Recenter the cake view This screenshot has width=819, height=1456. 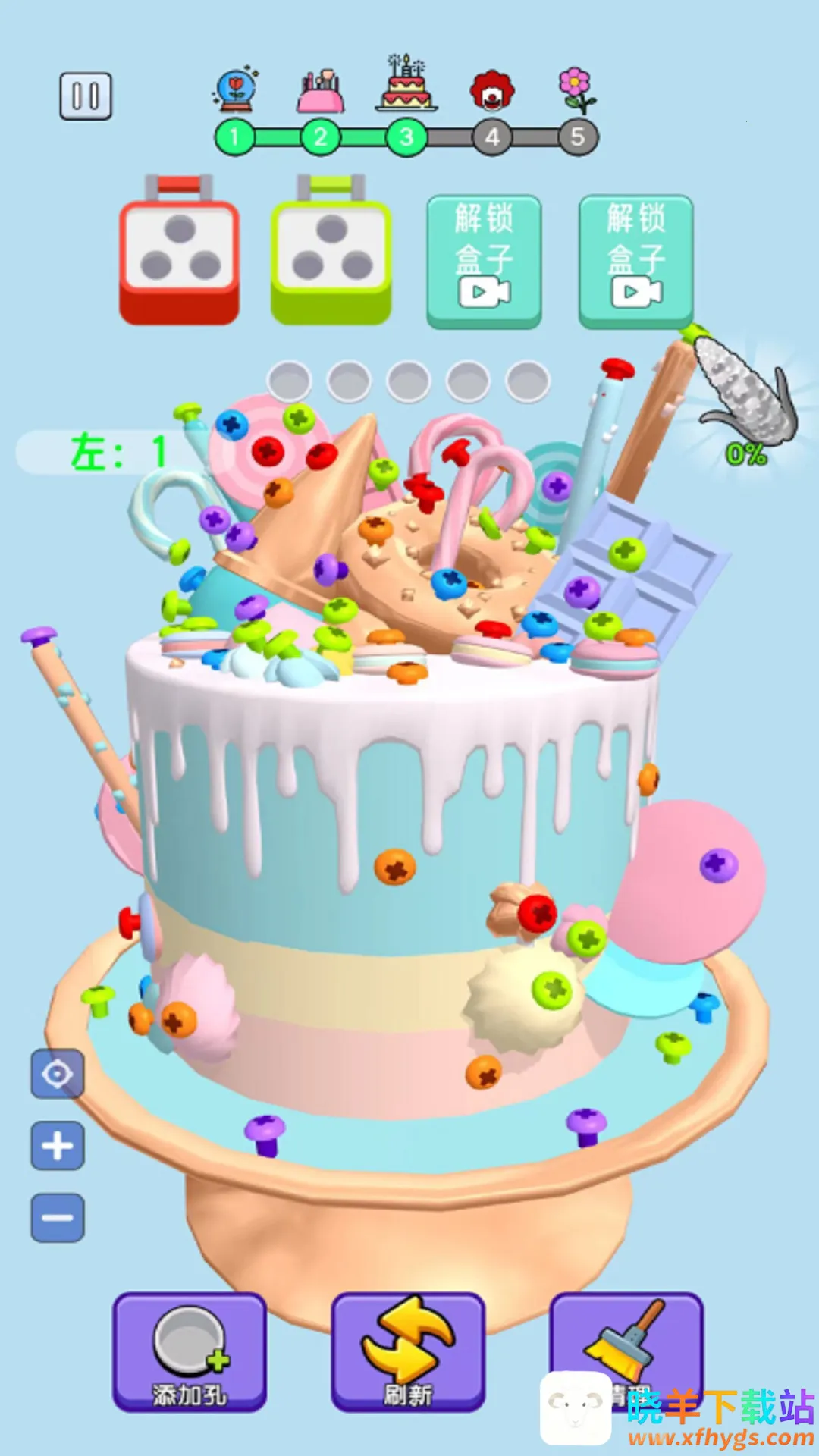coord(58,1074)
